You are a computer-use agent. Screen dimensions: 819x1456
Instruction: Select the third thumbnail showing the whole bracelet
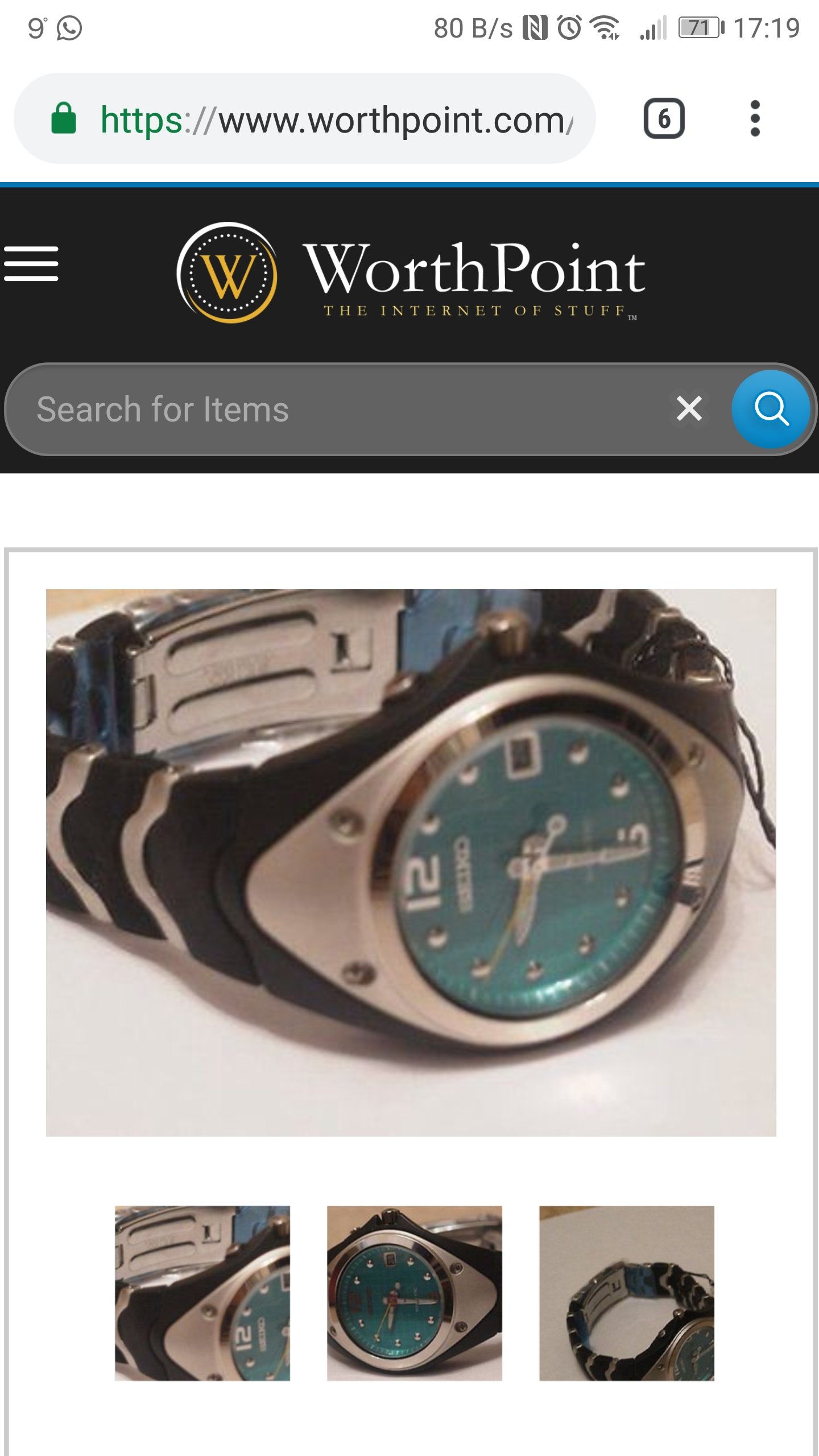pyautogui.click(x=627, y=1293)
